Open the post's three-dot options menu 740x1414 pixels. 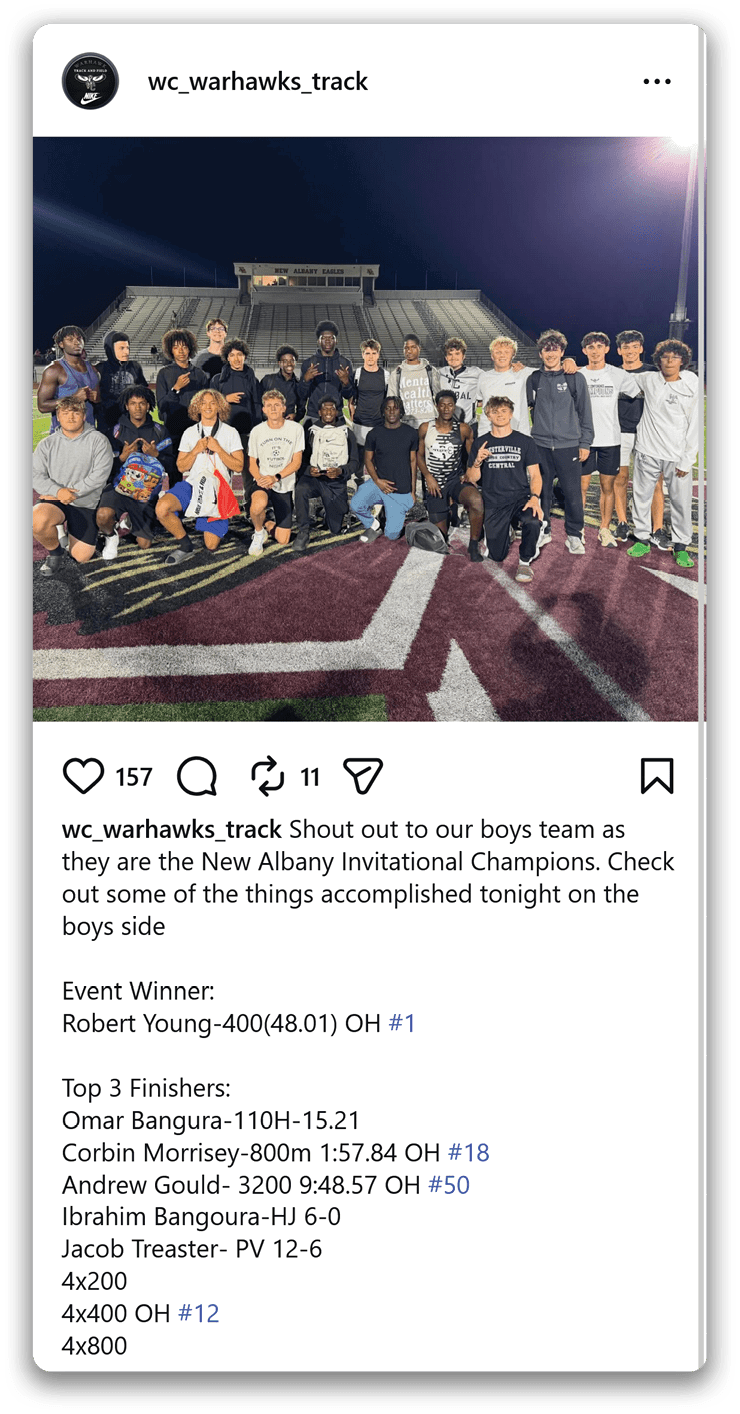pyautogui.click(x=657, y=82)
